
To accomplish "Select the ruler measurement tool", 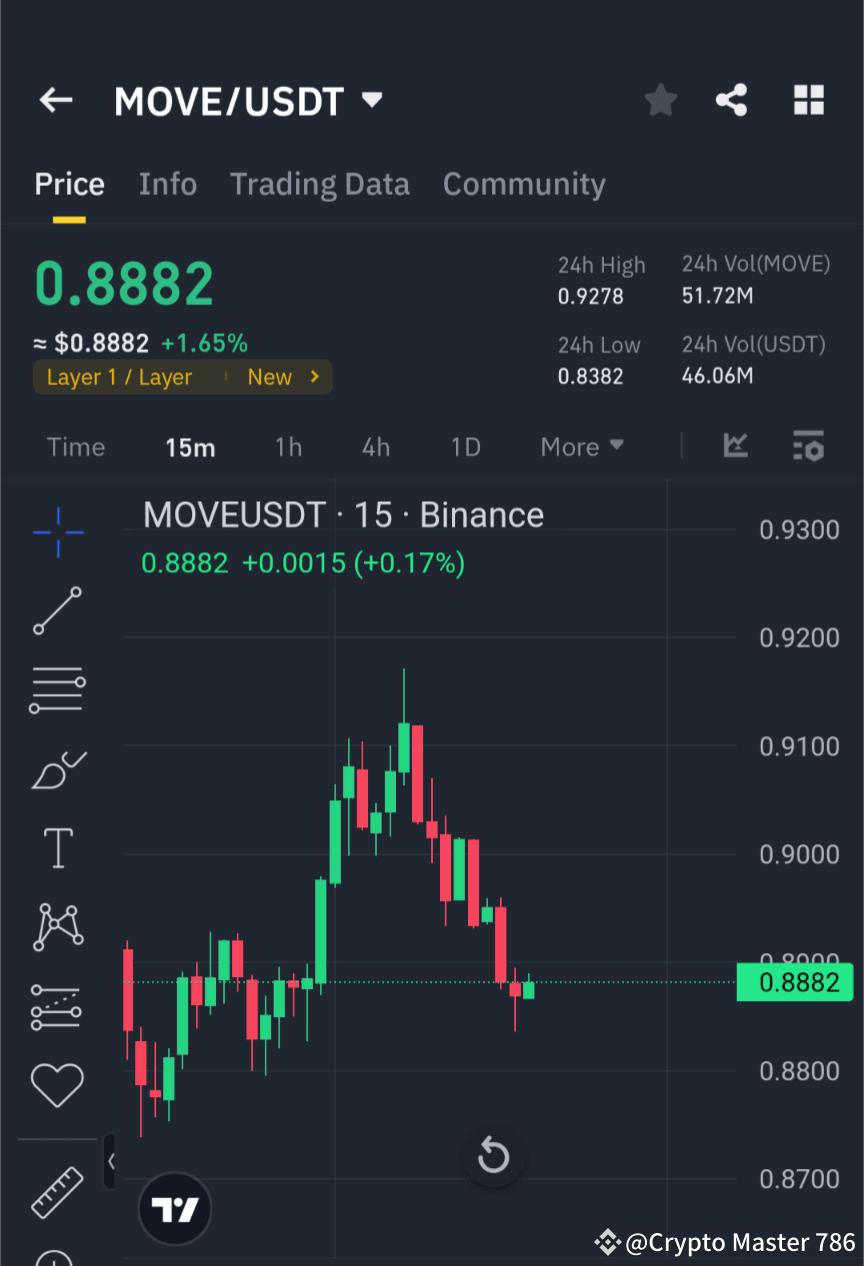I will (57, 1192).
